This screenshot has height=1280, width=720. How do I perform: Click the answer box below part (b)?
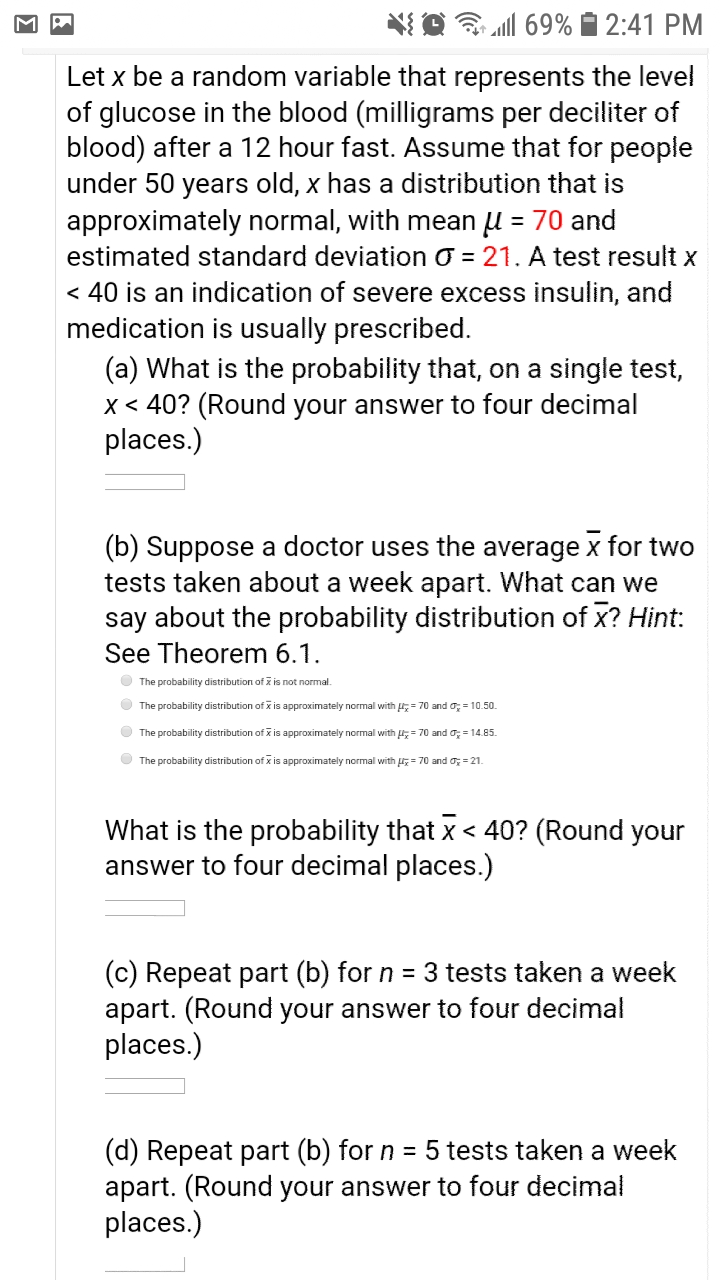(x=144, y=907)
